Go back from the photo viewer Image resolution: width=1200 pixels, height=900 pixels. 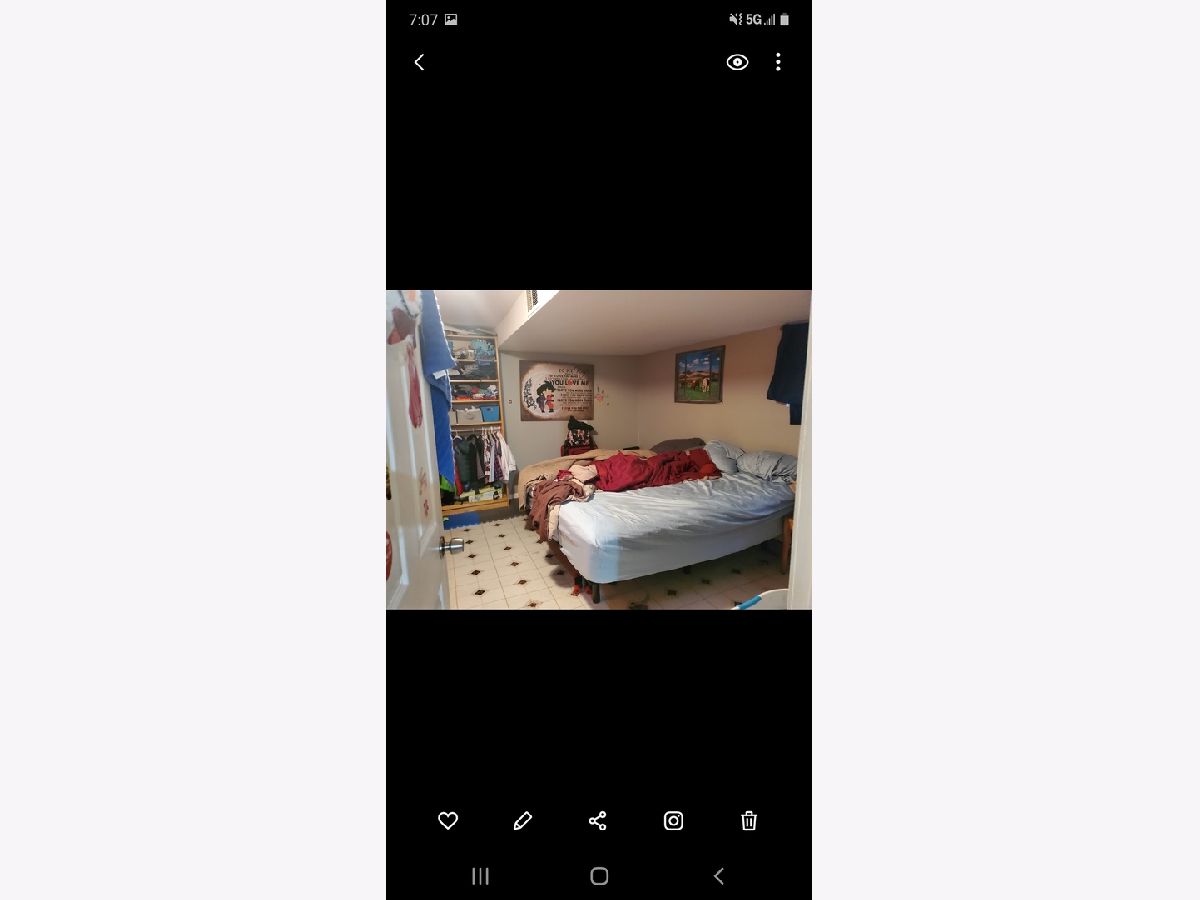point(419,62)
